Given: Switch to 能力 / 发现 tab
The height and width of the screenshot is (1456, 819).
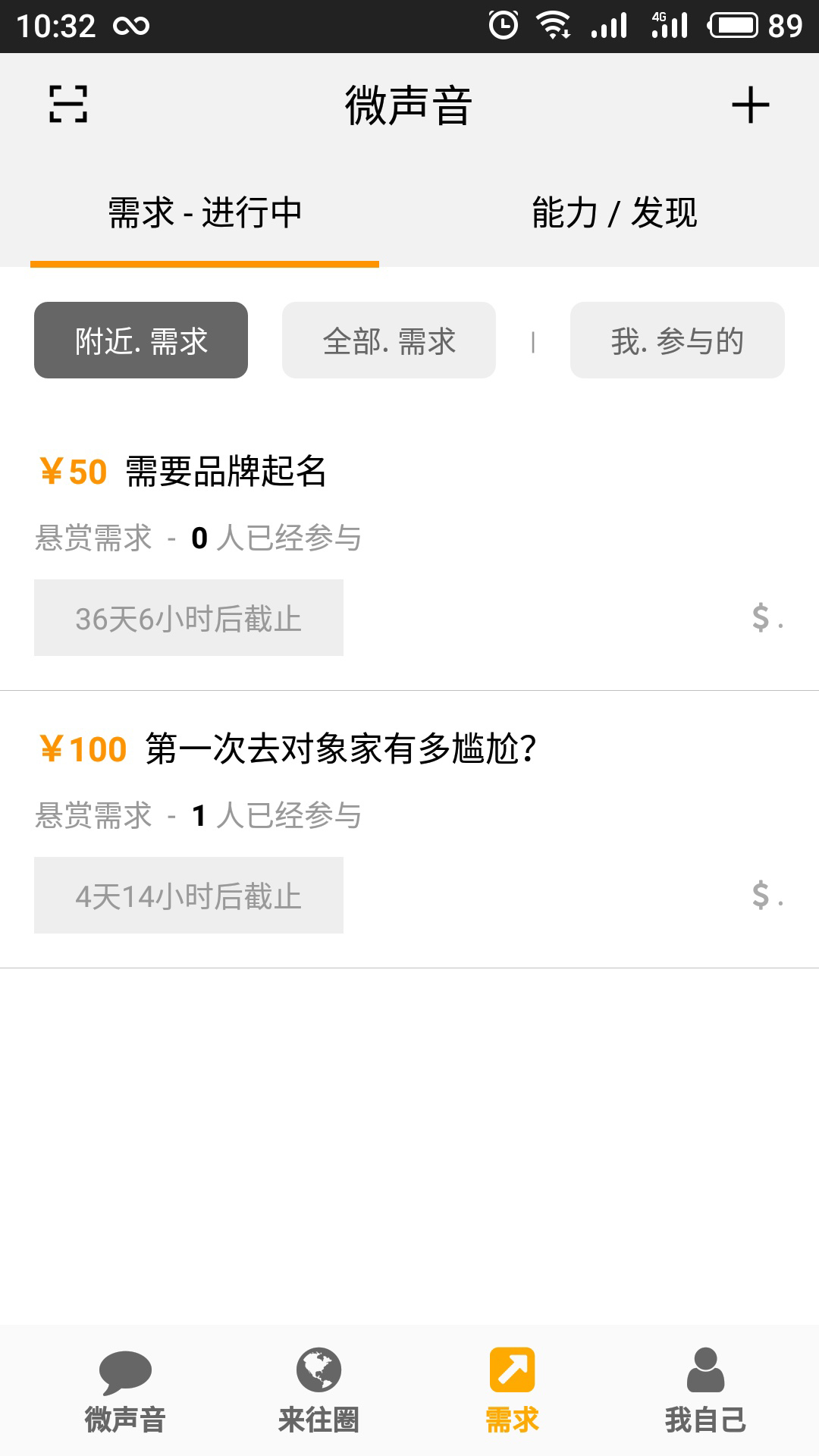Looking at the screenshot, I should point(614,212).
